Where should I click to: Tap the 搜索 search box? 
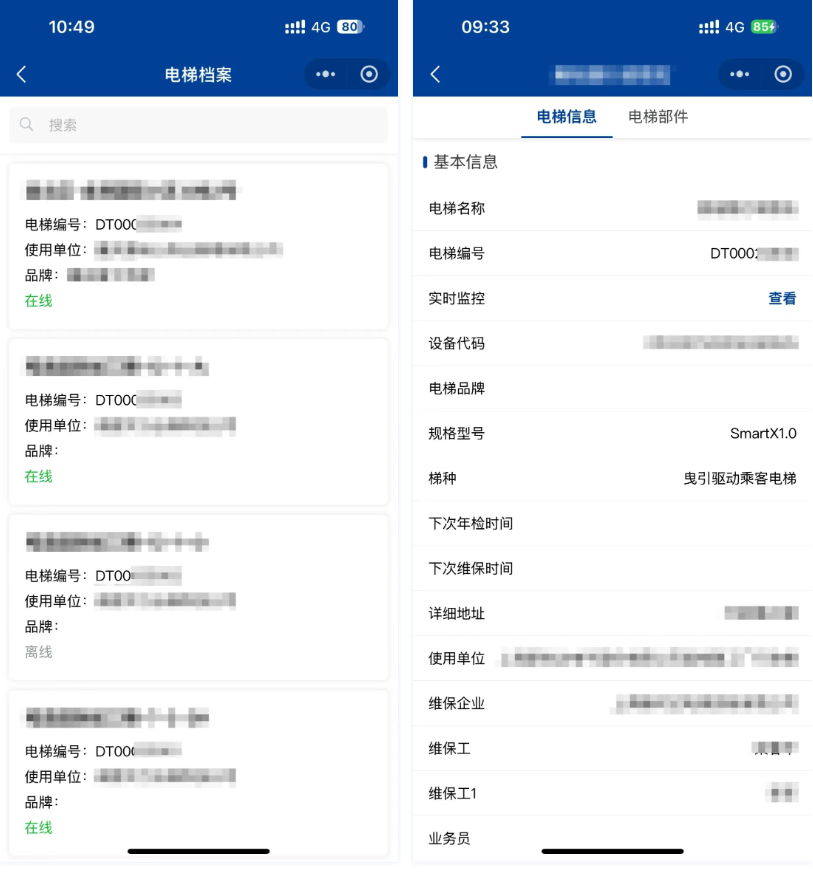[198, 125]
